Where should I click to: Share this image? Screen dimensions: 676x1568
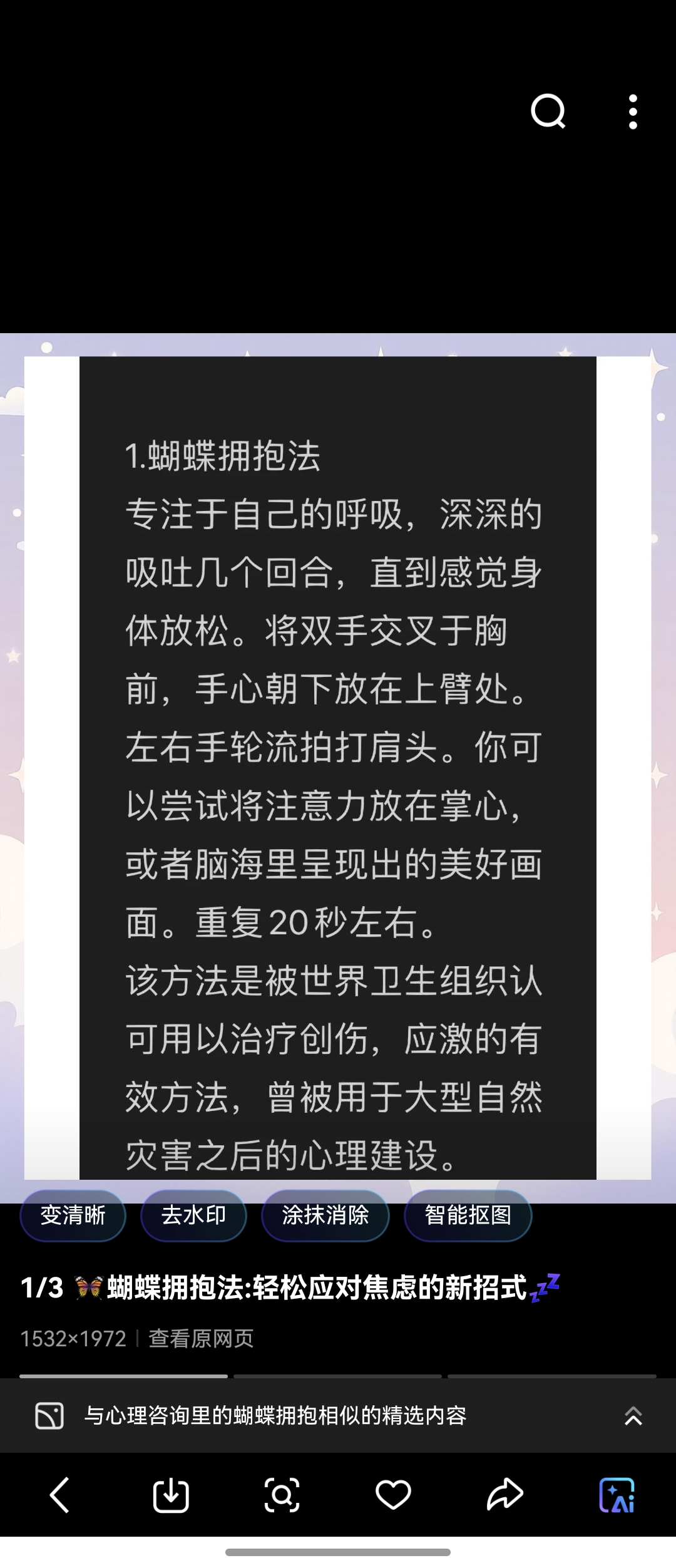(504, 1495)
